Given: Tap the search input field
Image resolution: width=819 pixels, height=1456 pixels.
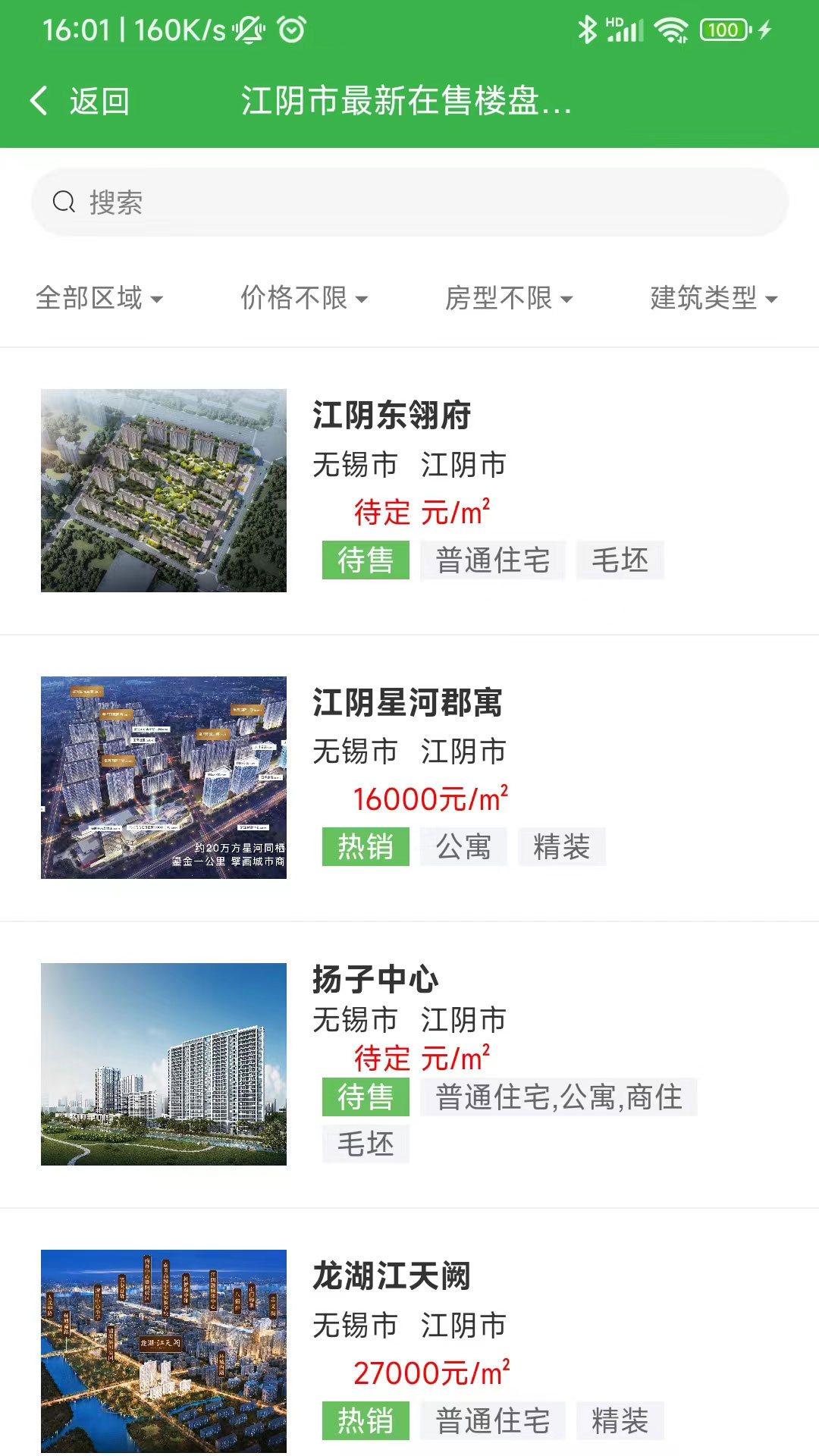Looking at the screenshot, I should [x=409, y=201].
